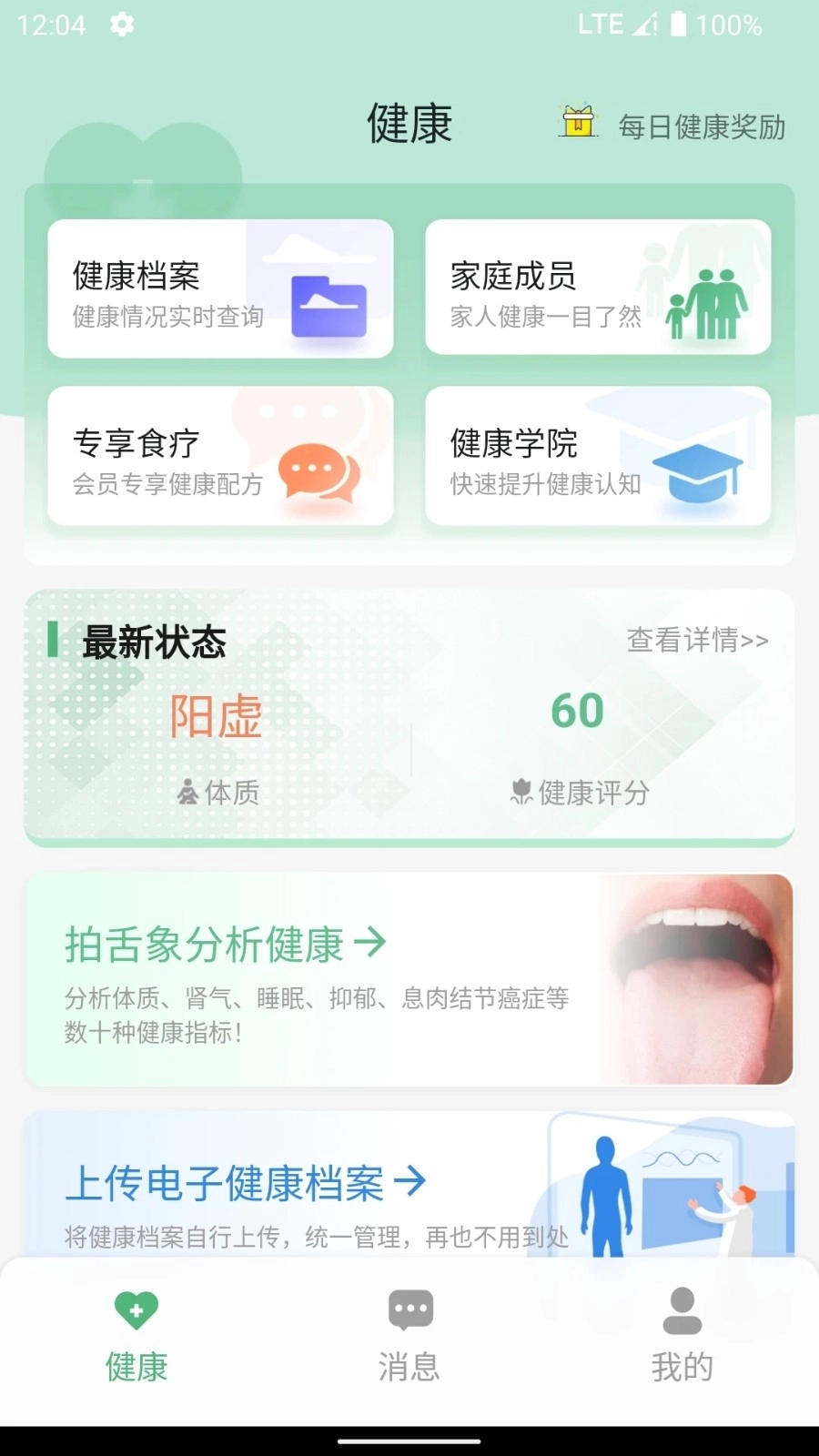
Task: Open the settings gear in the status bar
Action: tap(123, 25)
